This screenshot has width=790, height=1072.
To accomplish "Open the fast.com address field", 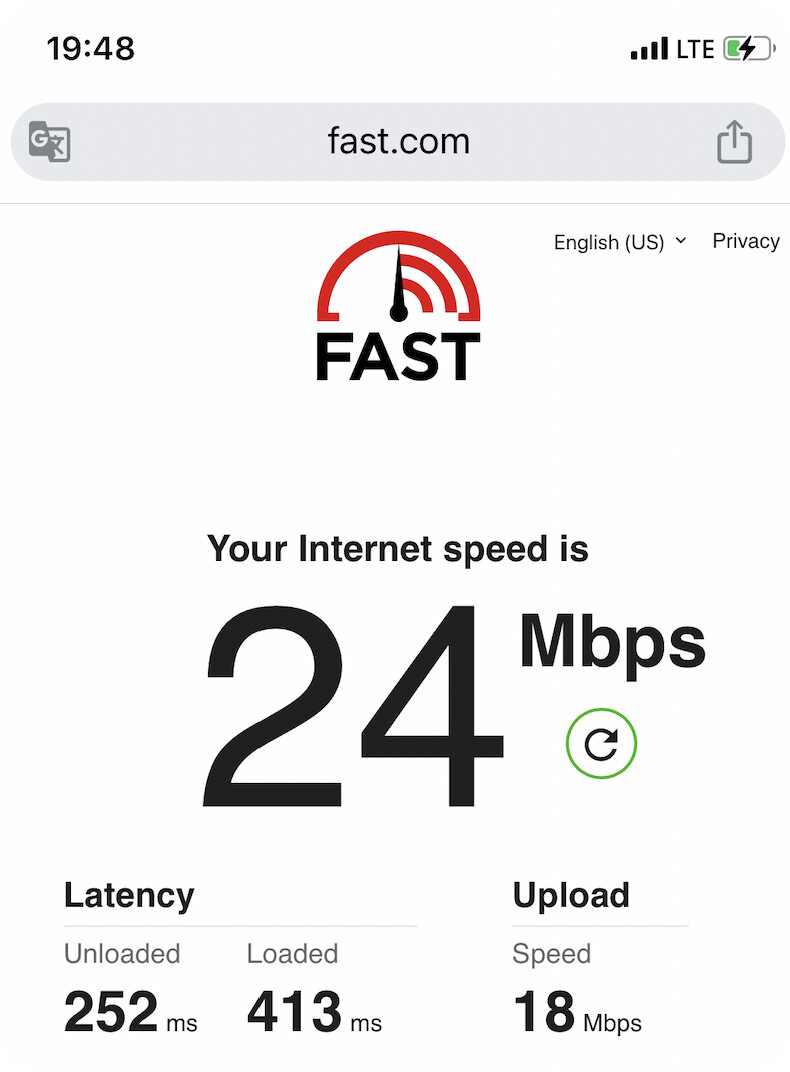I will (x=398, y=141).
